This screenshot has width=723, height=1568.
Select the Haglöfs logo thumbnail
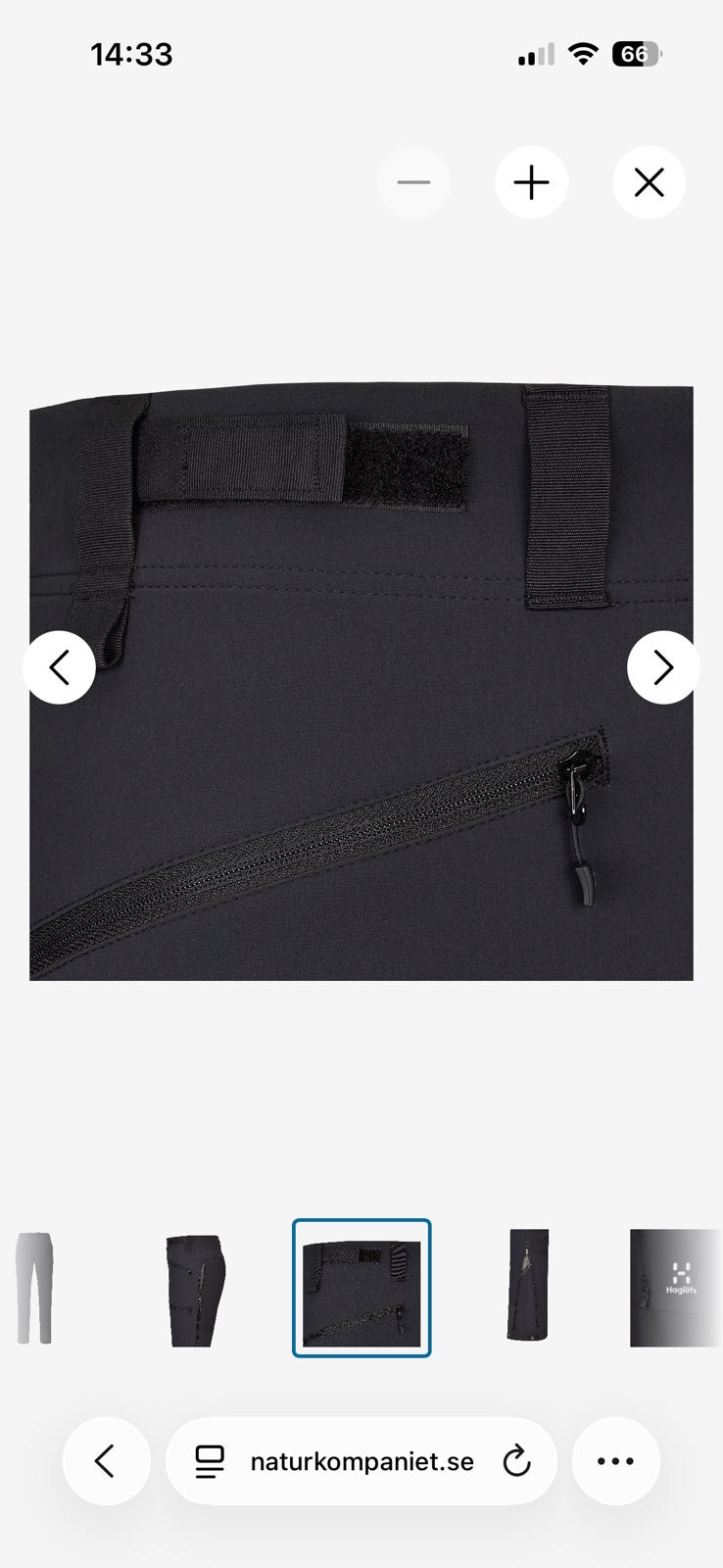676,1288
